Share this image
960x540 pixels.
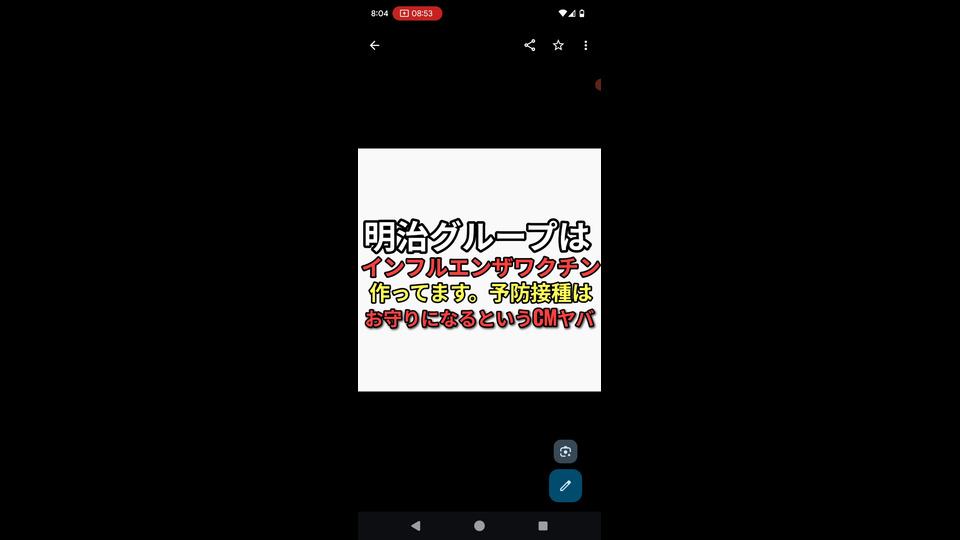click(530, 45)
